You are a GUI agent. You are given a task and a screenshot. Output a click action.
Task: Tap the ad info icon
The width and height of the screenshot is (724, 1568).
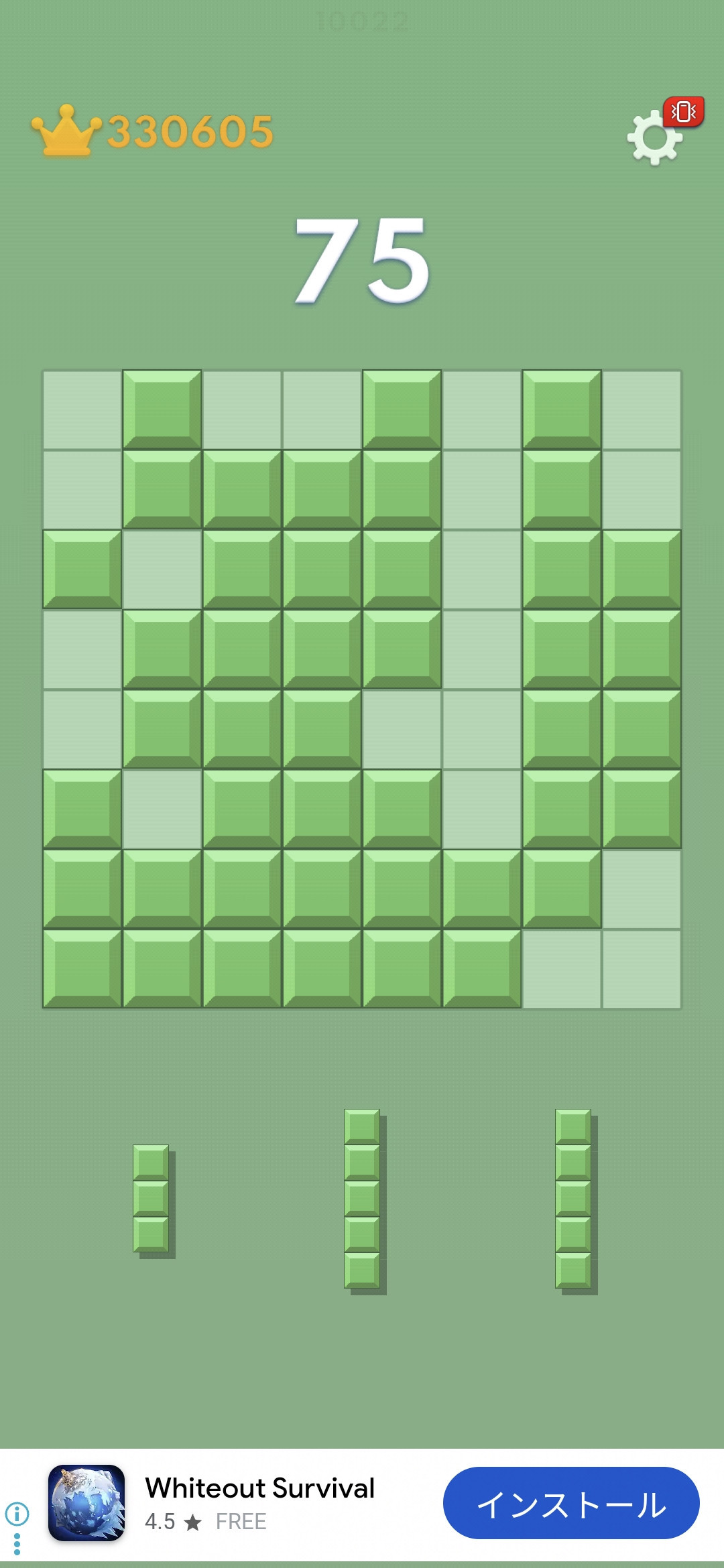click(x=17, y=1513)
